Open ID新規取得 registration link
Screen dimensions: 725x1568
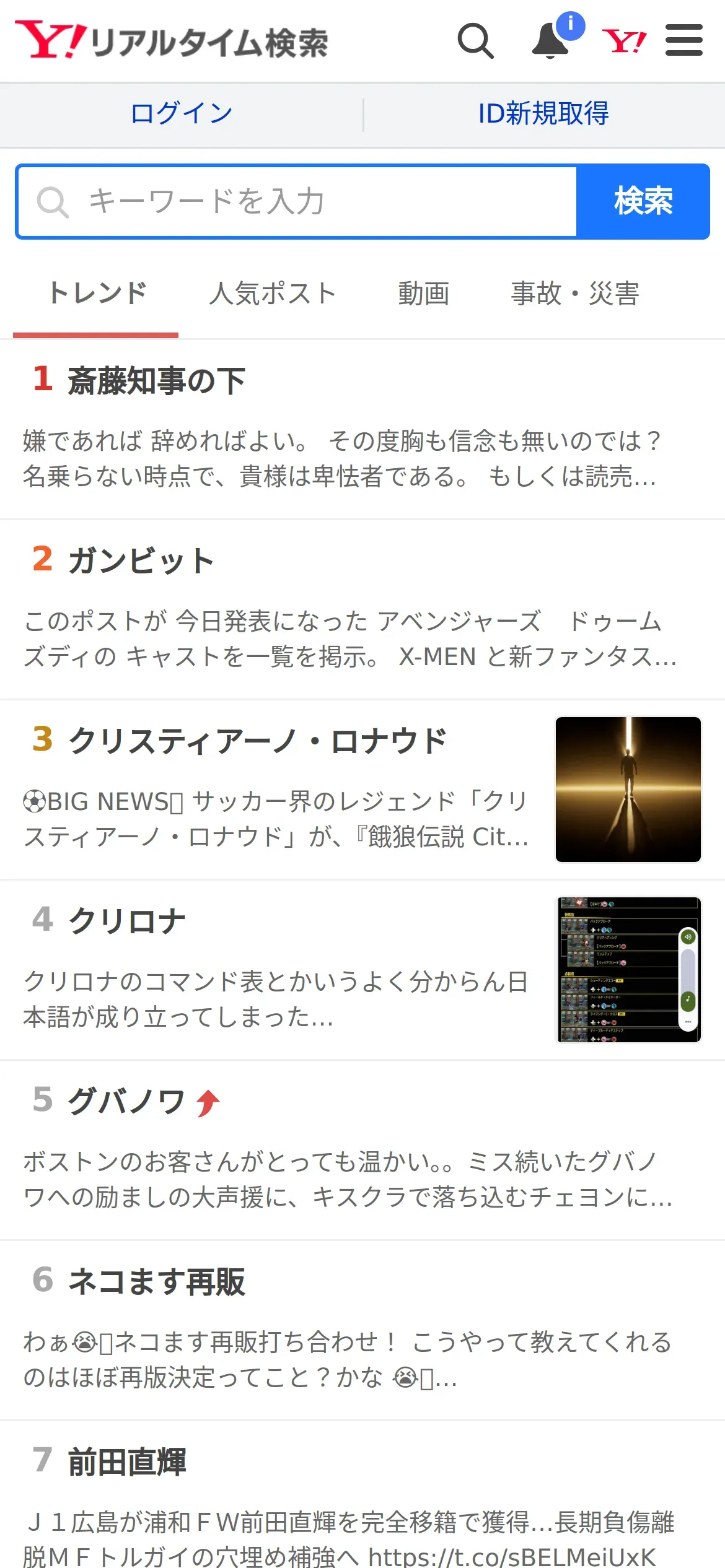click(543, 113)
